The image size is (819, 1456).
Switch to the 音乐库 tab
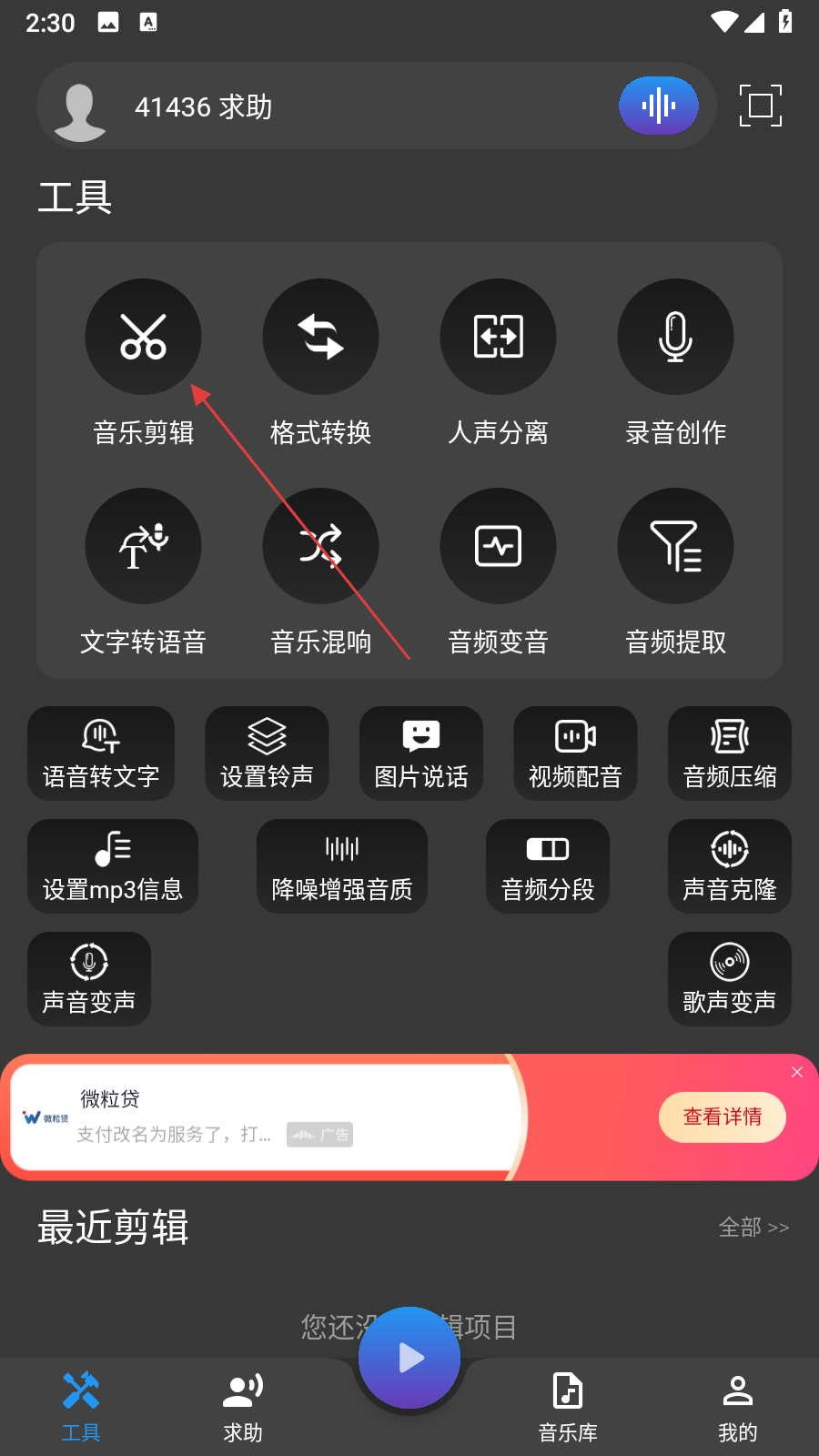(568, 1407)
